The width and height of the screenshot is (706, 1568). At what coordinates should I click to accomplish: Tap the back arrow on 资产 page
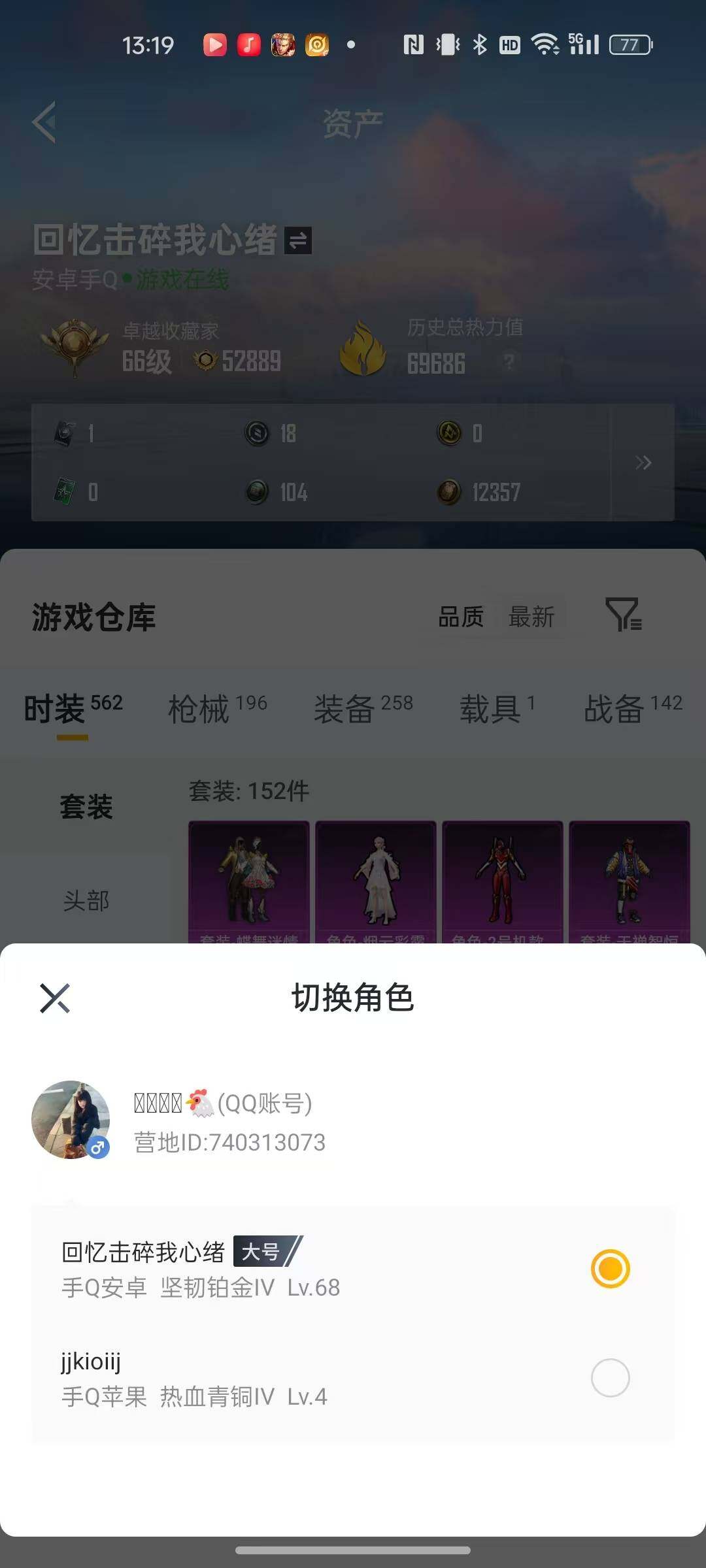(x=43, y=123)
